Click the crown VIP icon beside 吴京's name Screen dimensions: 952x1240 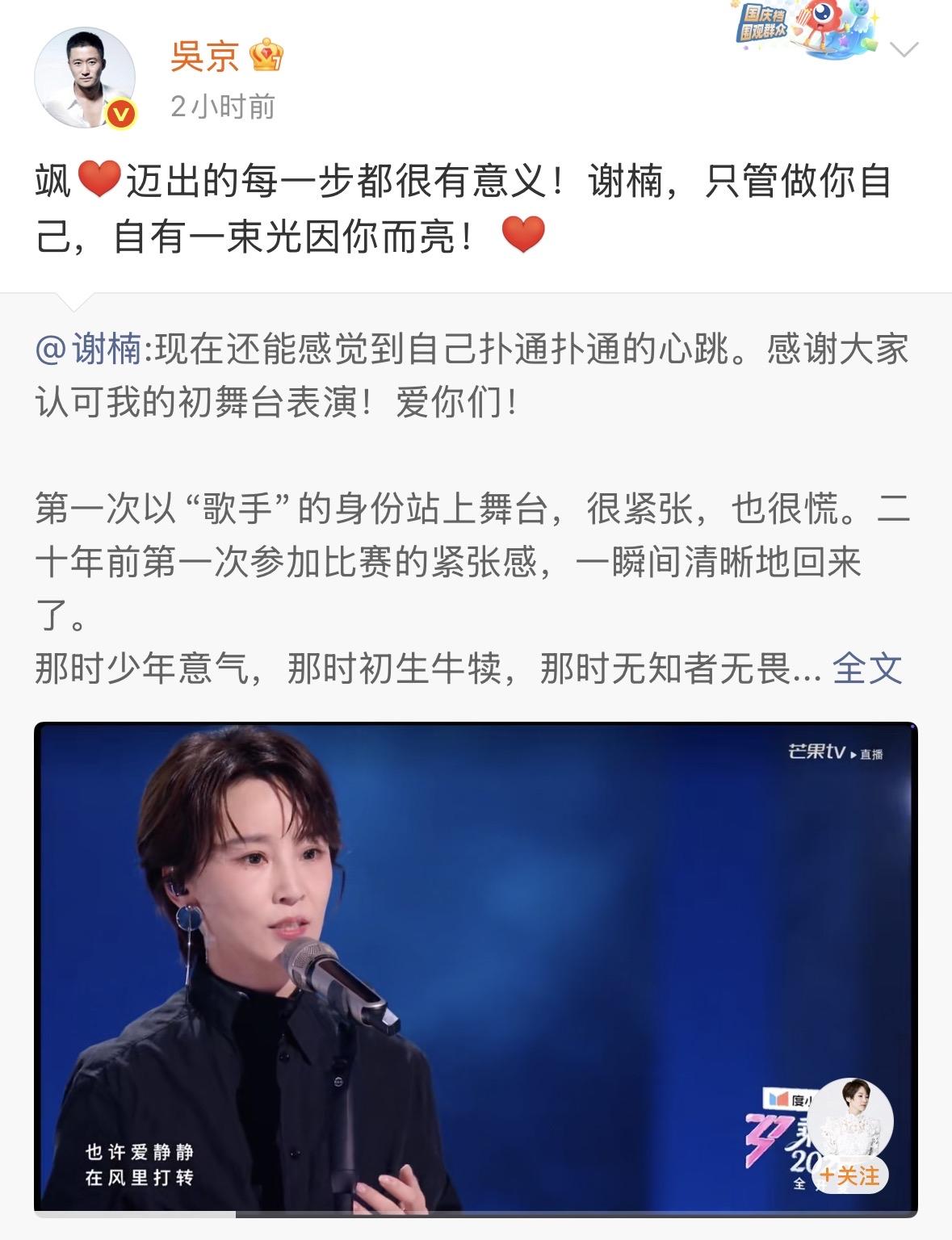[267, 55]
